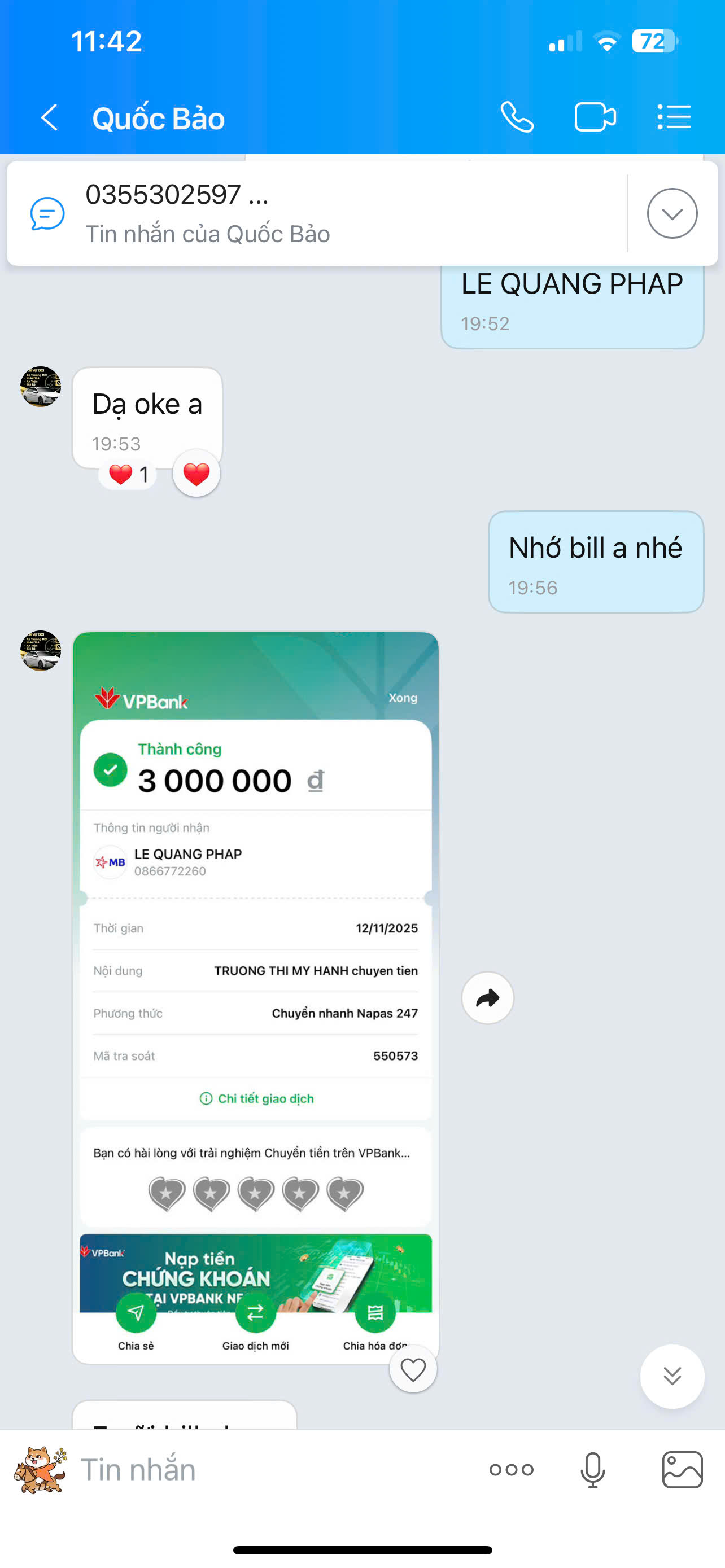Start a video call with Quốc Bảo

coord(595,117)
